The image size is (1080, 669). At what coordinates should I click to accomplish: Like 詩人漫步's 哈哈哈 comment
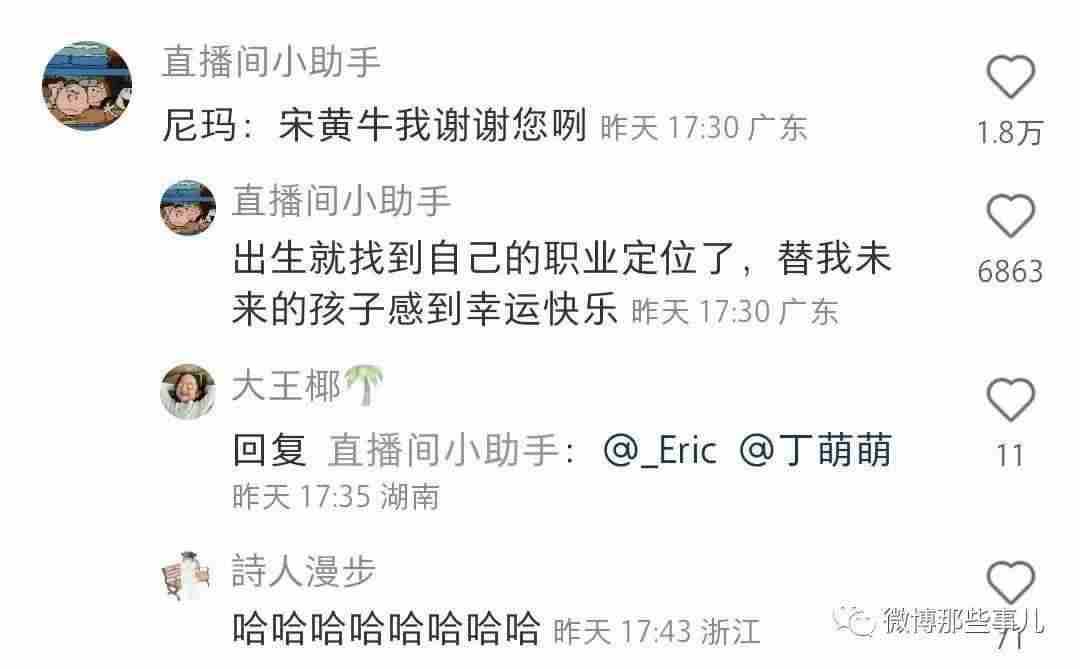point(1010,583)
